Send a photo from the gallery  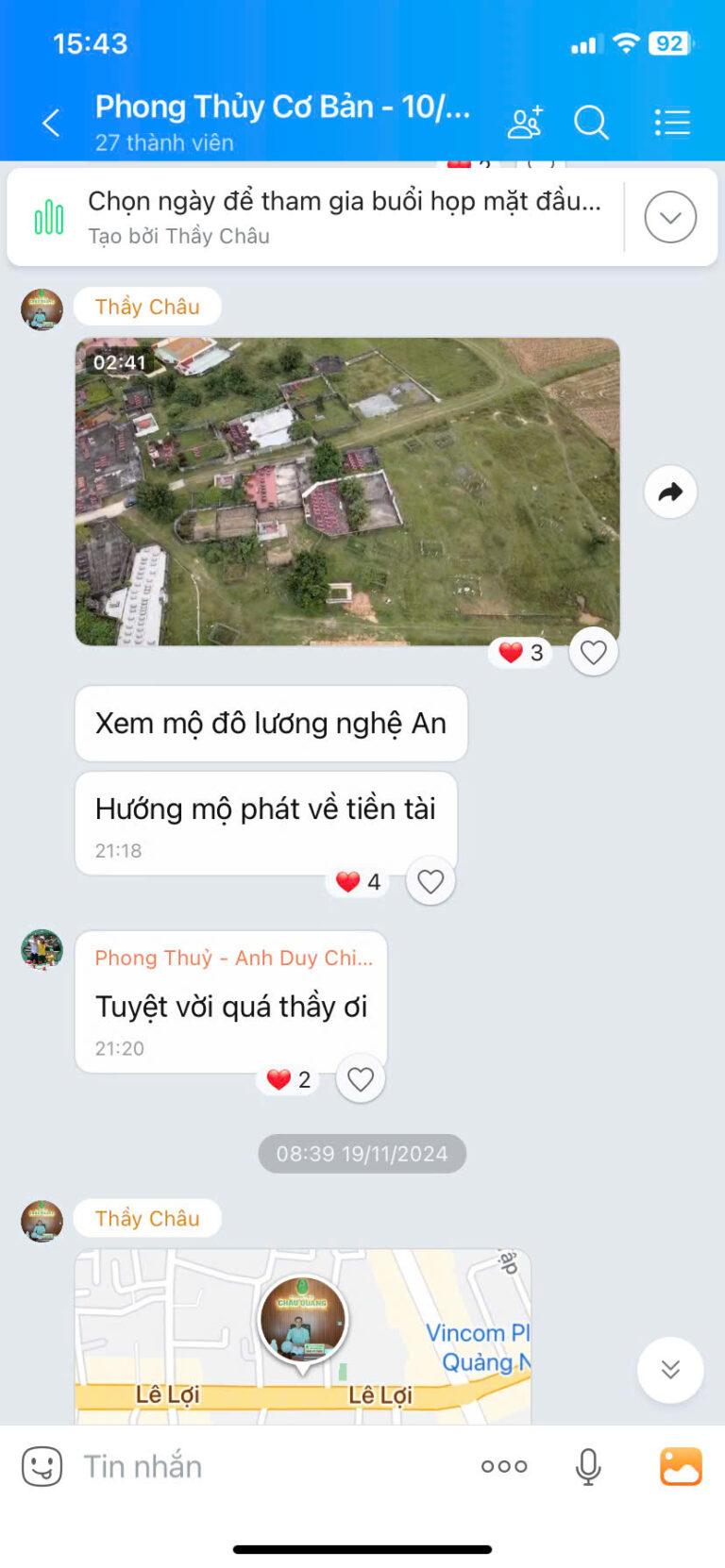tap(680, 1466)
